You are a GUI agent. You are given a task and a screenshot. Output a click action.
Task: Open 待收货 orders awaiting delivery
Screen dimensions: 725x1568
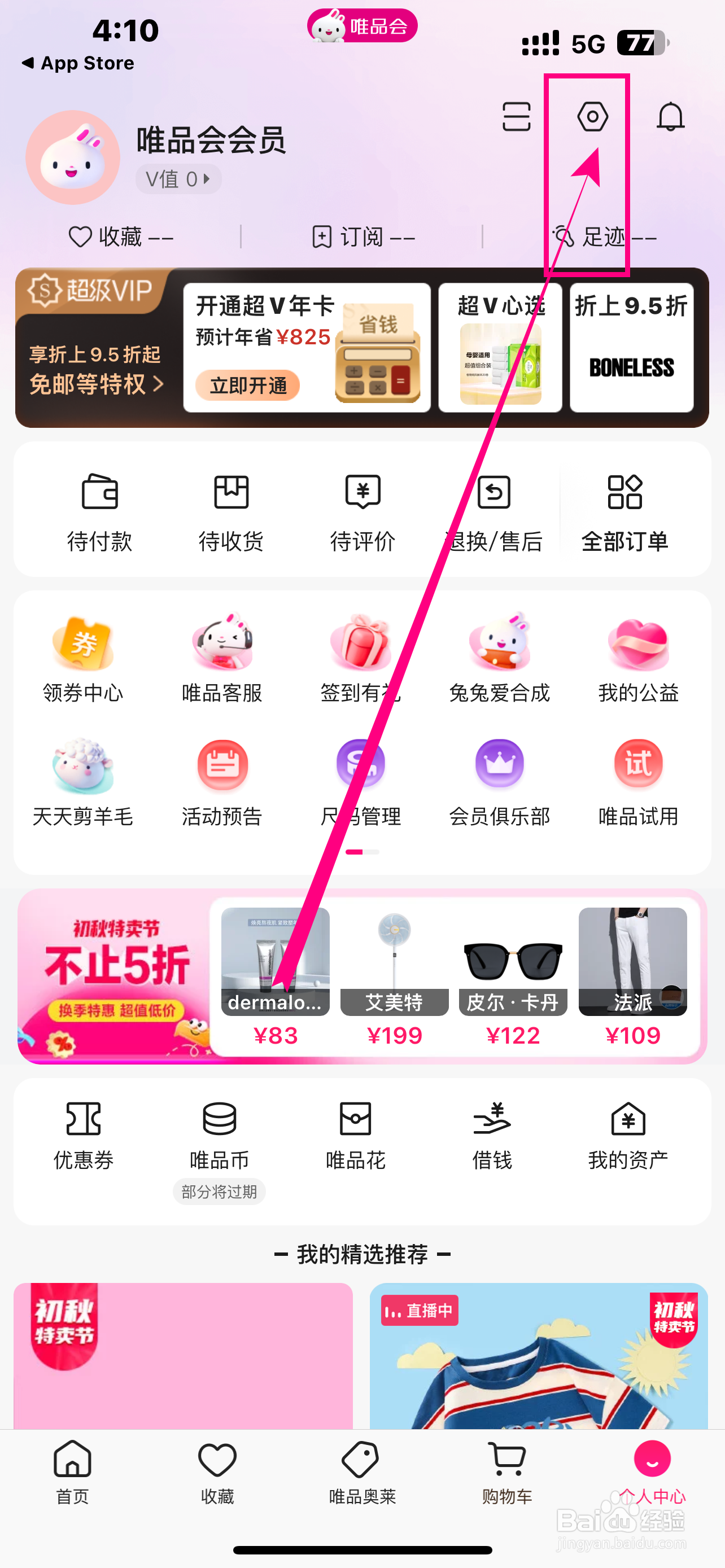[232, 513]
